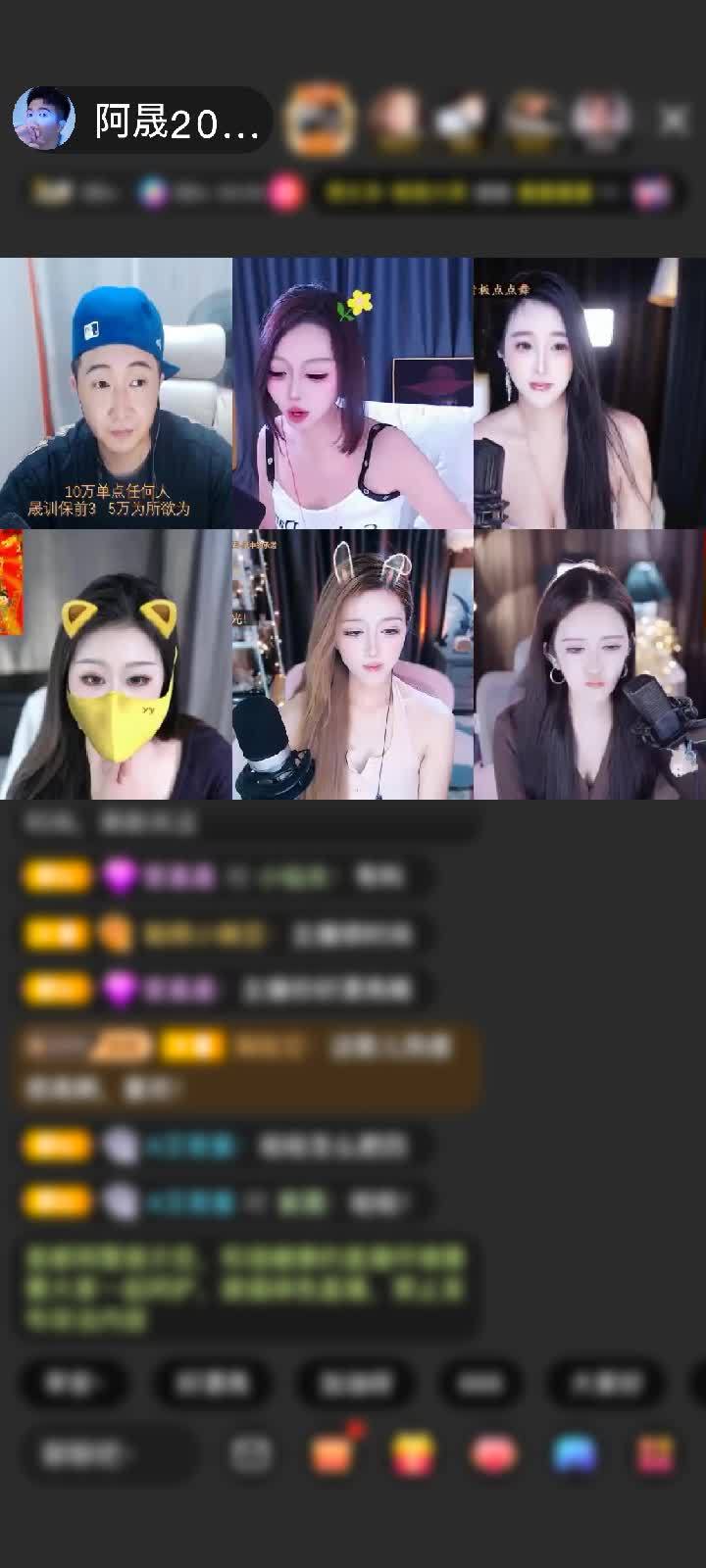Close the live stream room
Screen dimensions: 706x1568
[674, 121]
